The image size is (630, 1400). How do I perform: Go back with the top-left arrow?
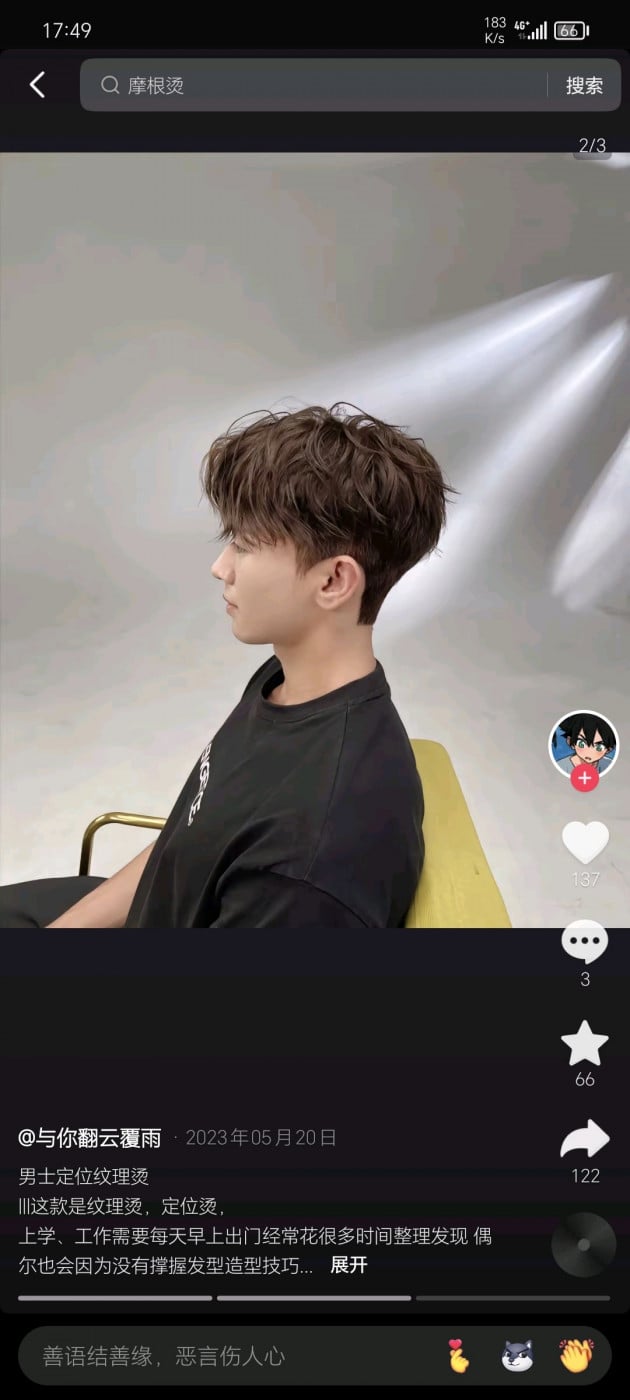[x=37, y=85]
